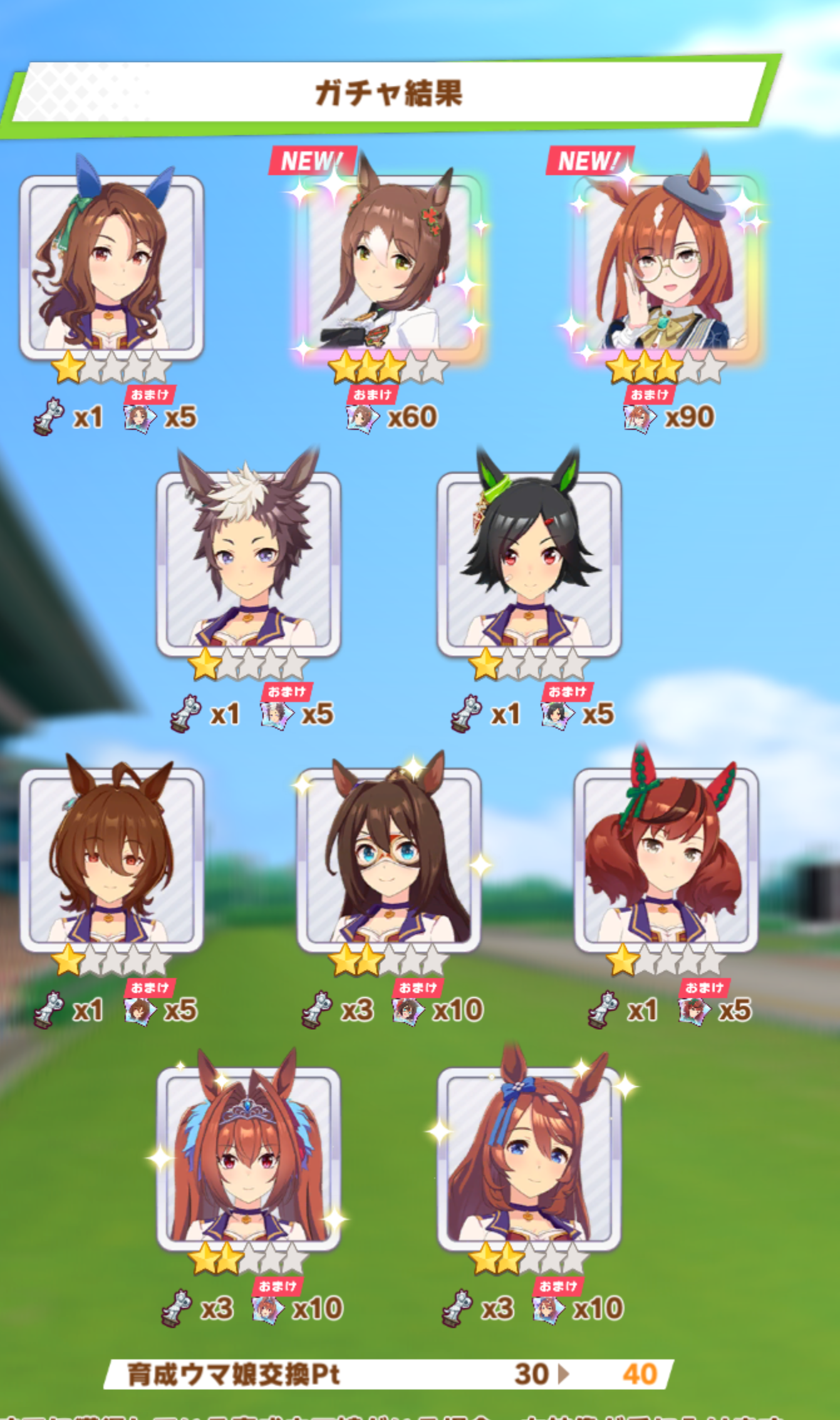The width and height of the screenshot is (840, 1420).
Task: View the two-star masked character card
Action: 389,859
